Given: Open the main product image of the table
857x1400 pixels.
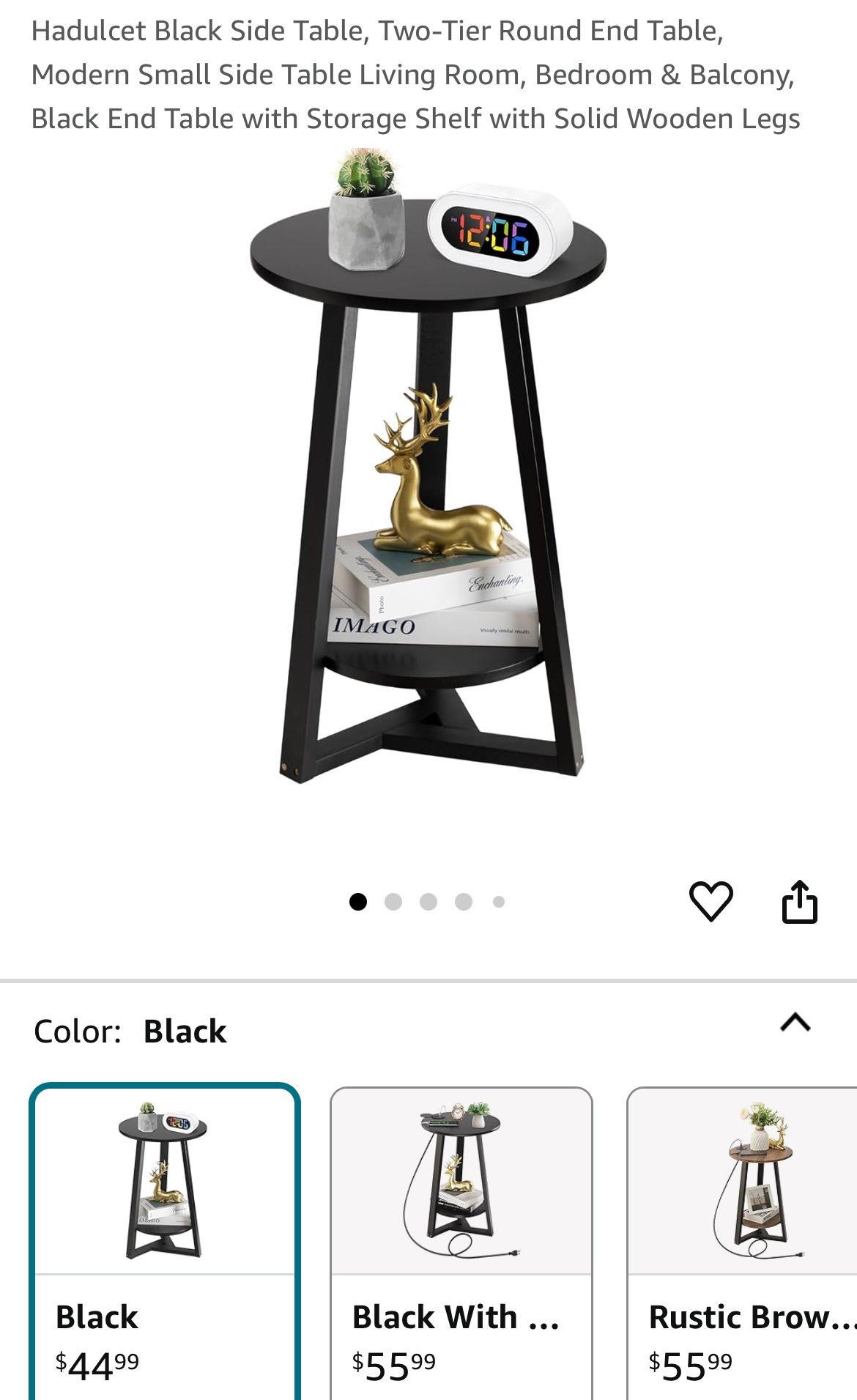Looking at the screenshot, I should pos(428,469).
